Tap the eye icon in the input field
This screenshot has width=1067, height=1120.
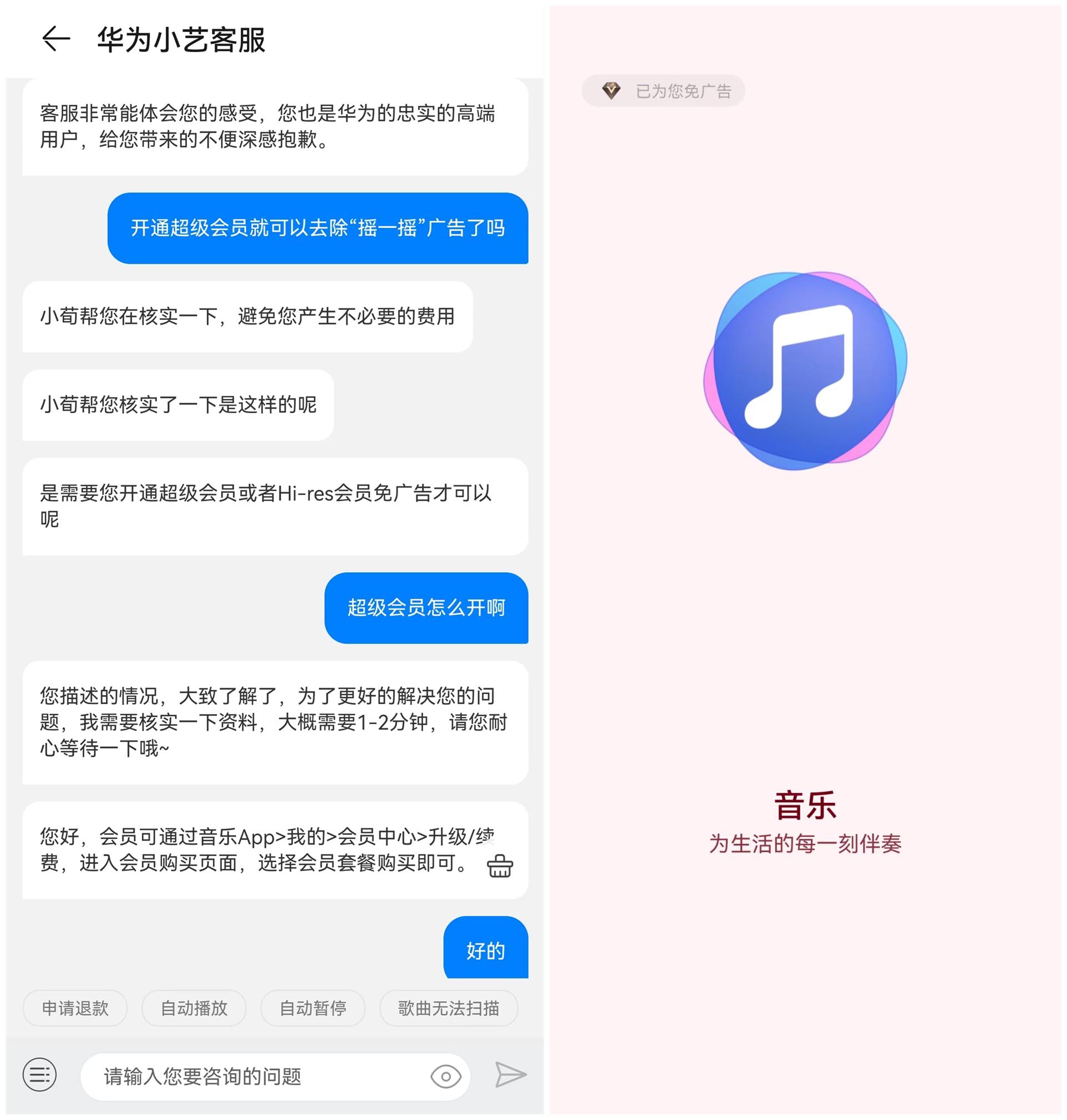tap(445, 1076)
